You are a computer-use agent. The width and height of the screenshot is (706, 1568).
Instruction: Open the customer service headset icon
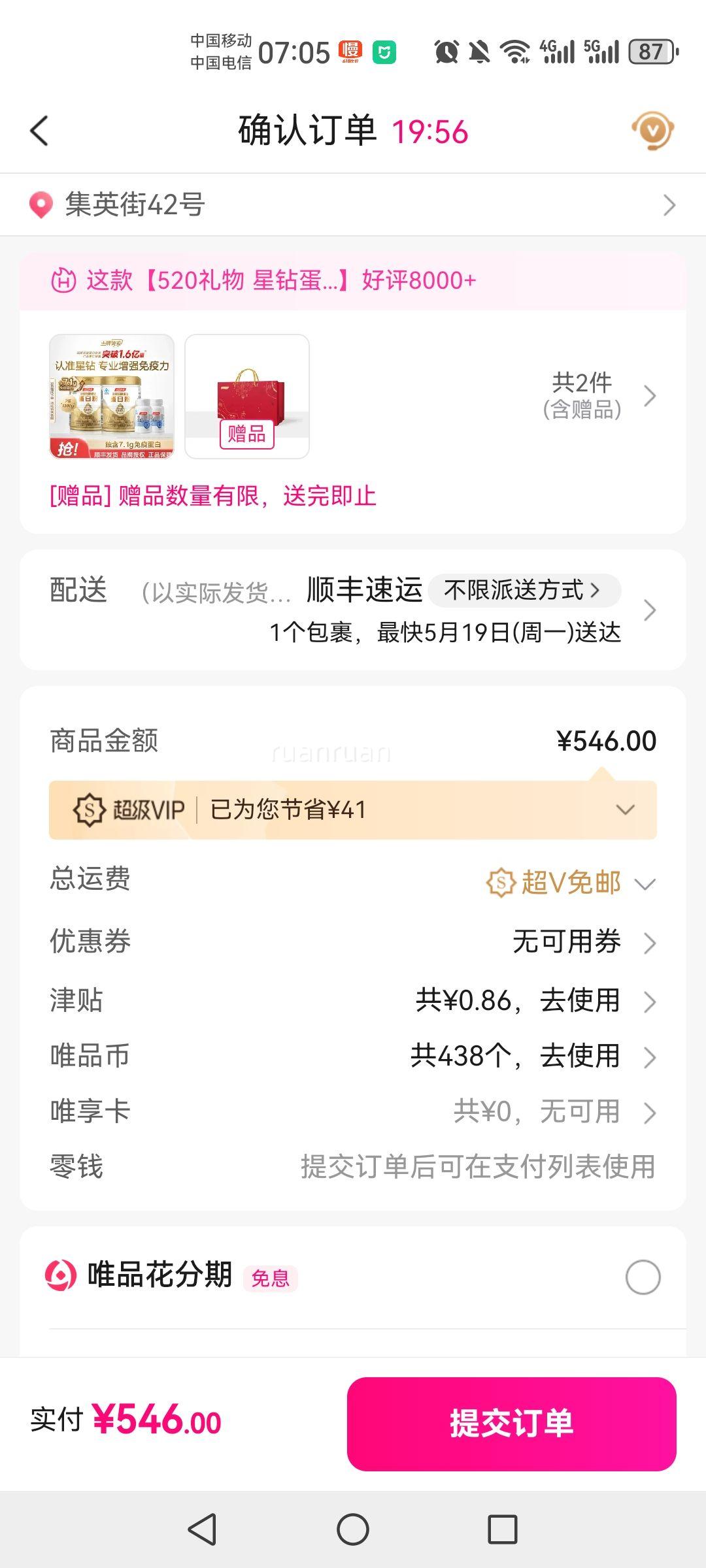pos(652,131)
